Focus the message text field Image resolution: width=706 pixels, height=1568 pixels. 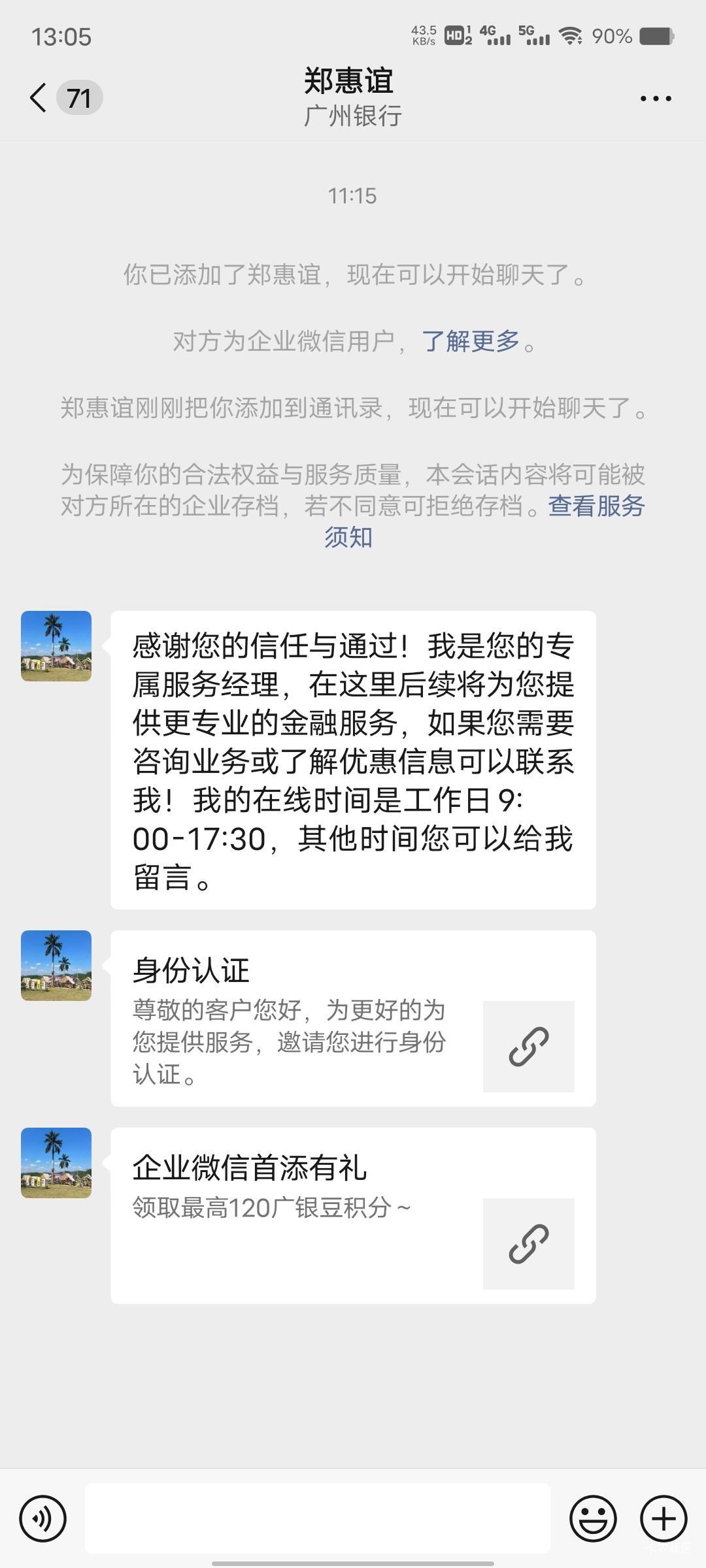pyautogui.click(x=318, y=1519)
